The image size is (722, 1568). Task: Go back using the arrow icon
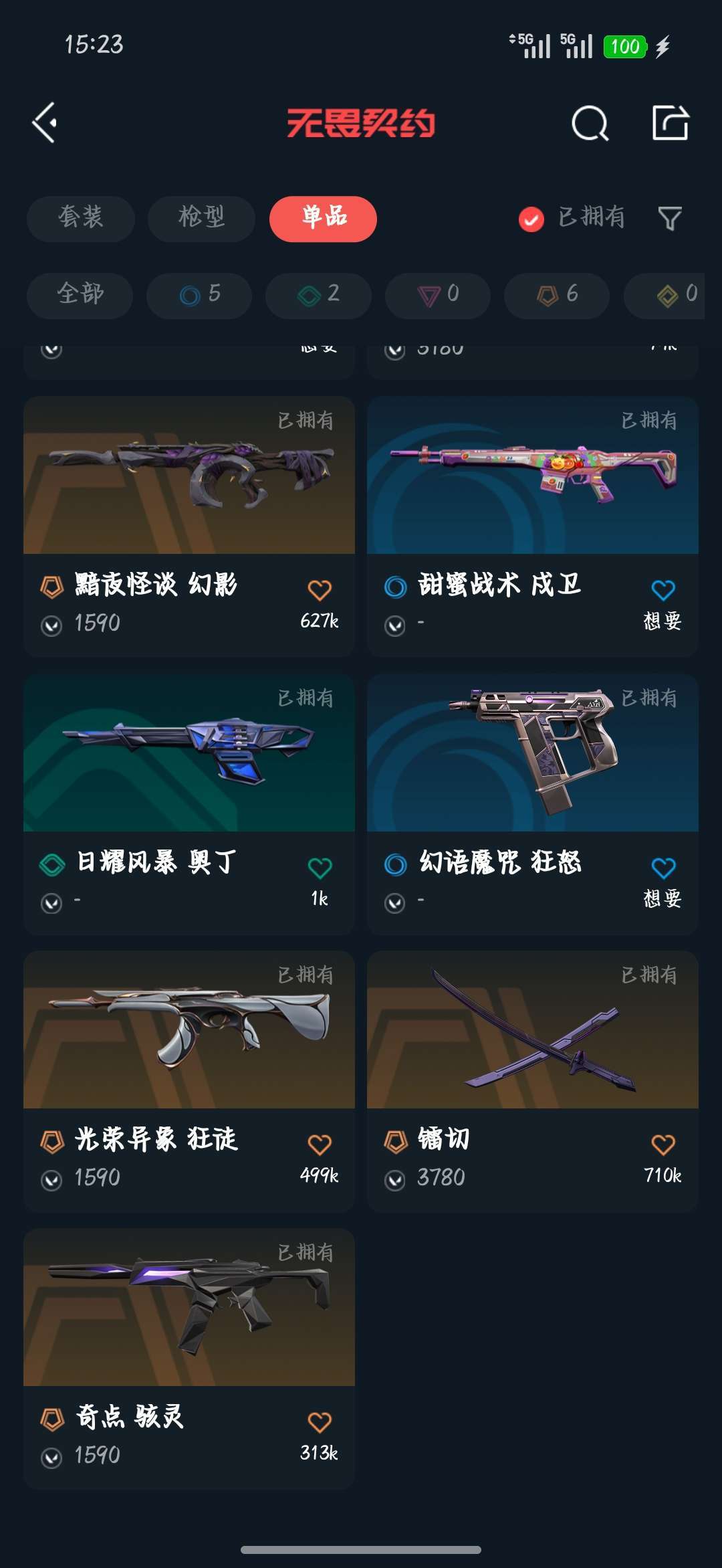point(44,122)
